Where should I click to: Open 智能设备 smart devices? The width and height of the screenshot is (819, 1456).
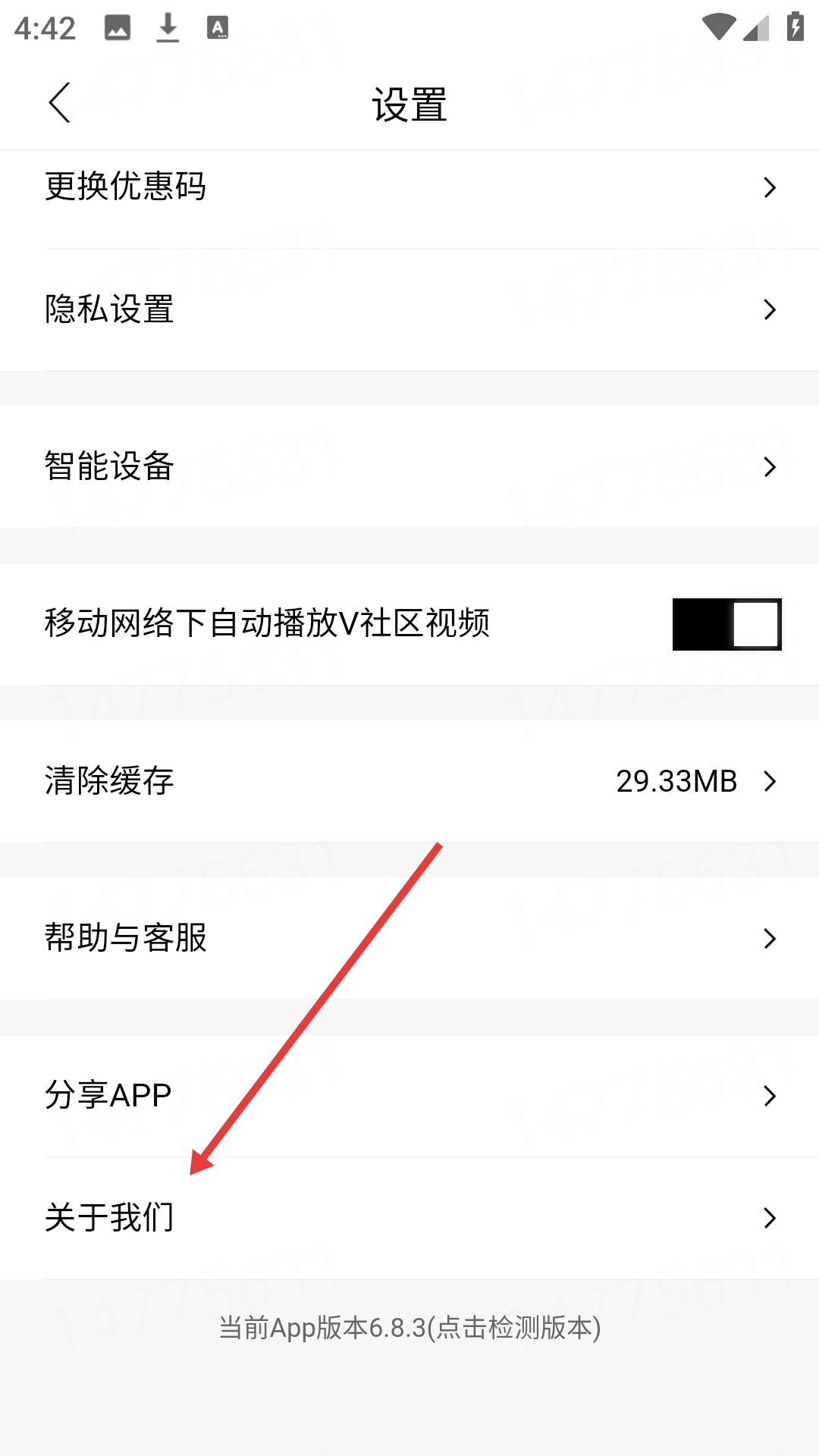409,466
